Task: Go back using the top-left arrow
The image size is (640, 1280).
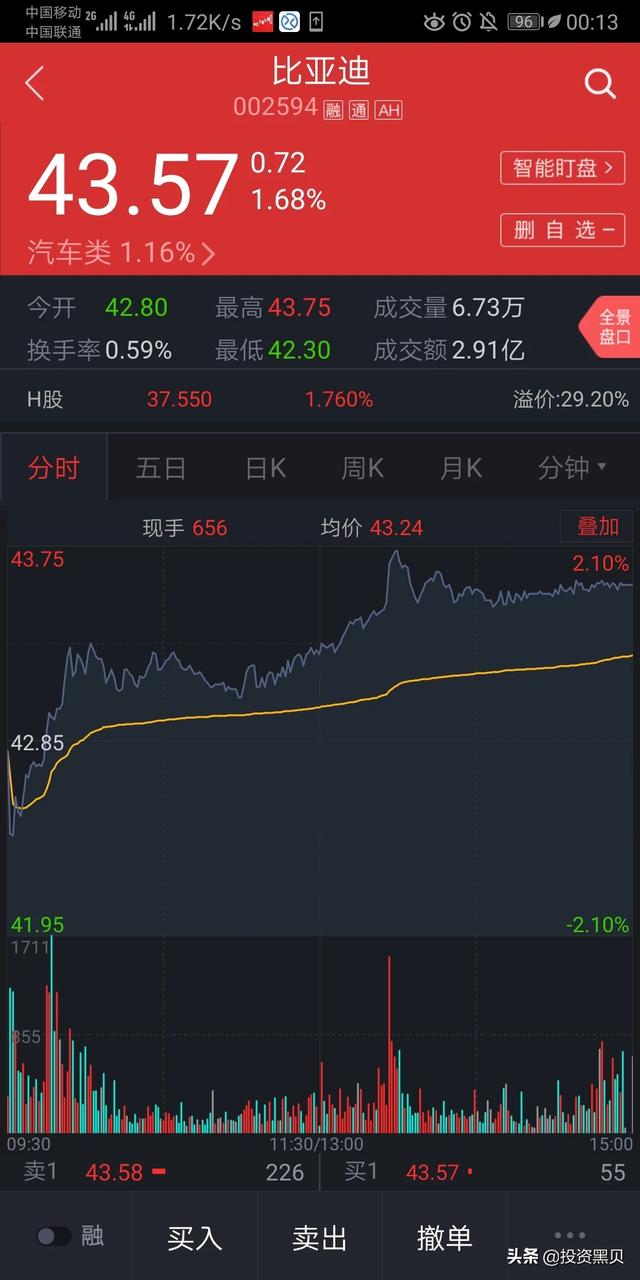Action: [x=35, y=84]
